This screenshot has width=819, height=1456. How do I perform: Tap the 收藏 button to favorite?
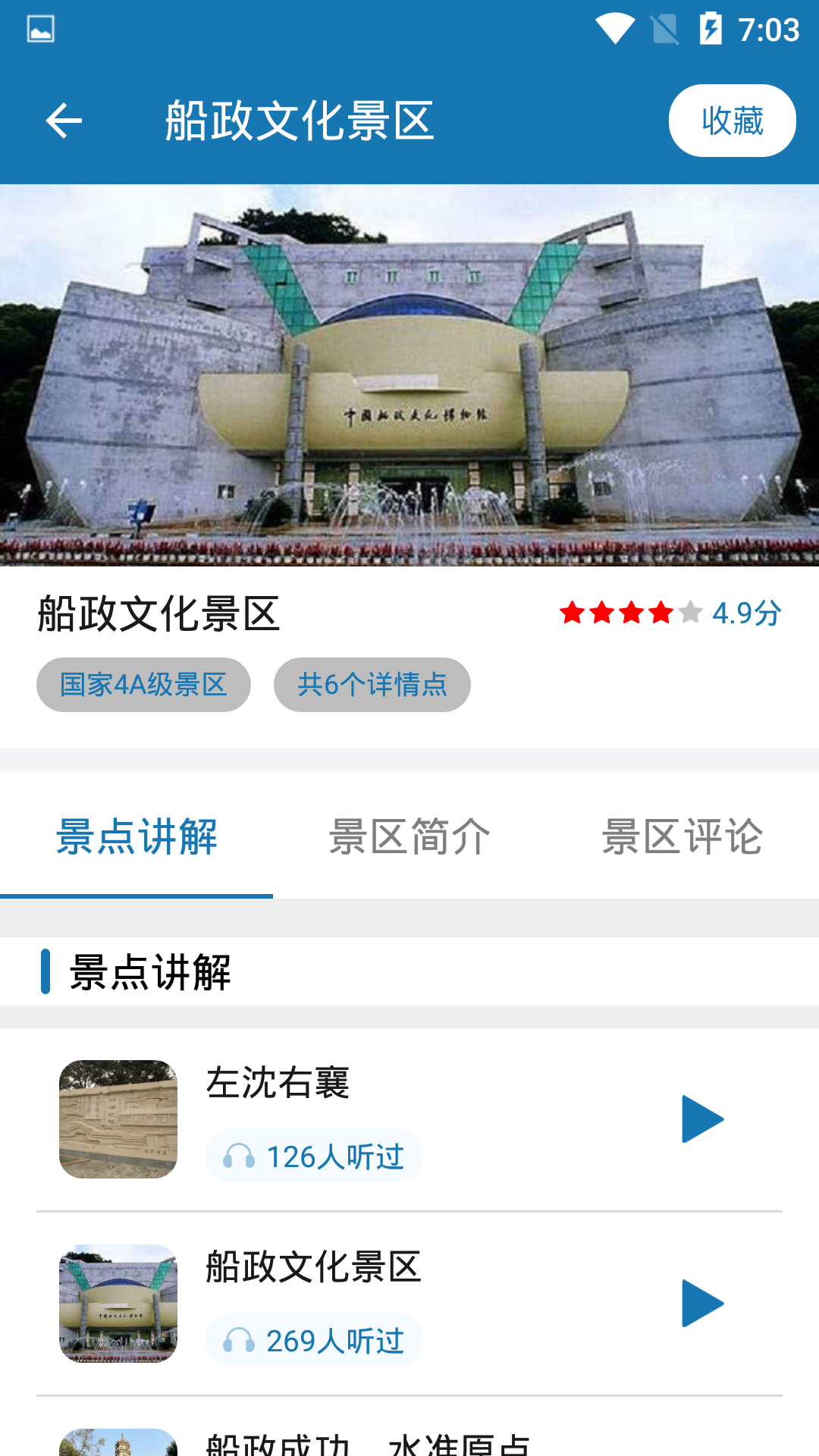click(x=732, y=121)
